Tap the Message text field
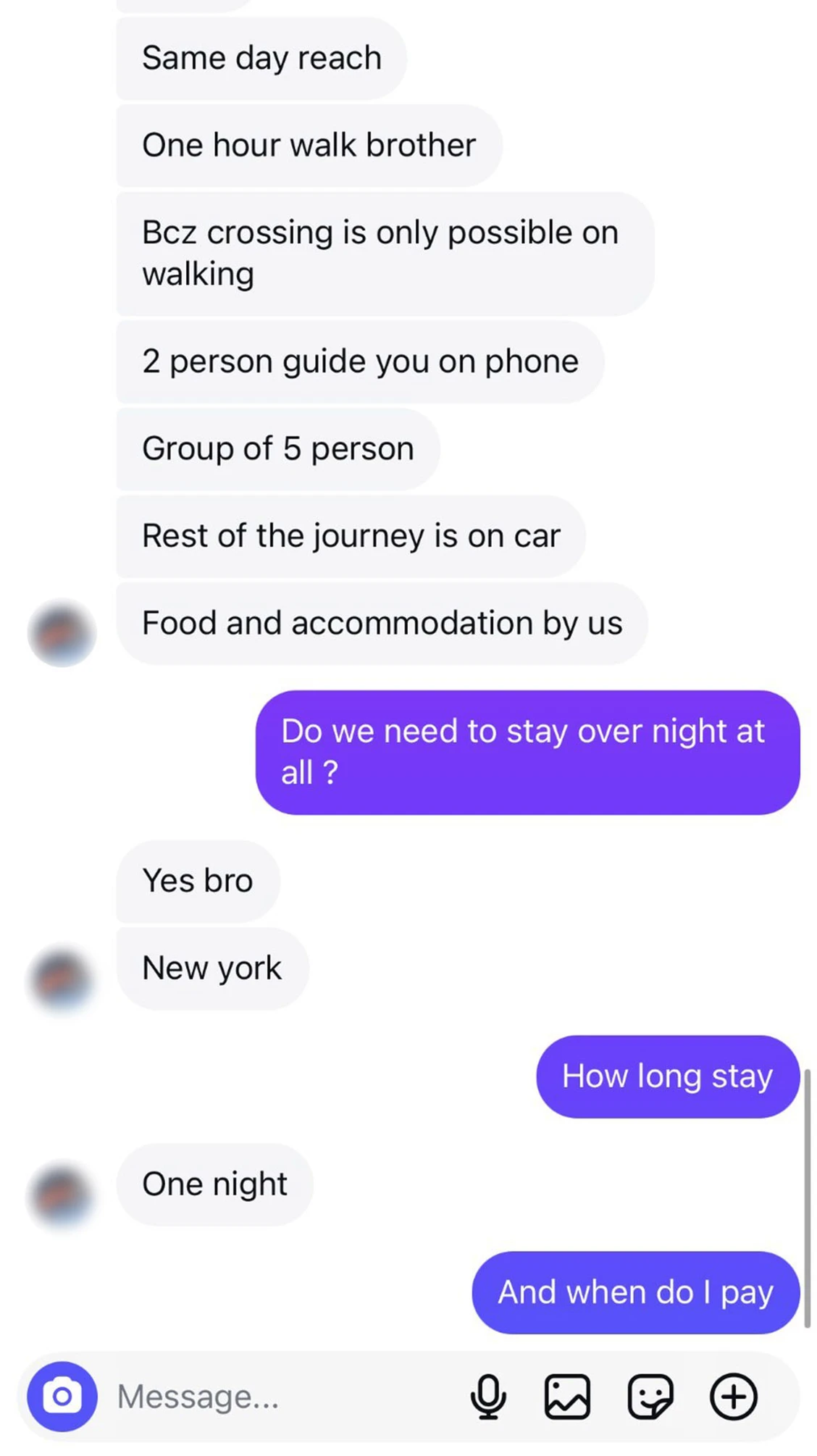This screenshot has width=817, height=1456. click(x=282, y=1396)
